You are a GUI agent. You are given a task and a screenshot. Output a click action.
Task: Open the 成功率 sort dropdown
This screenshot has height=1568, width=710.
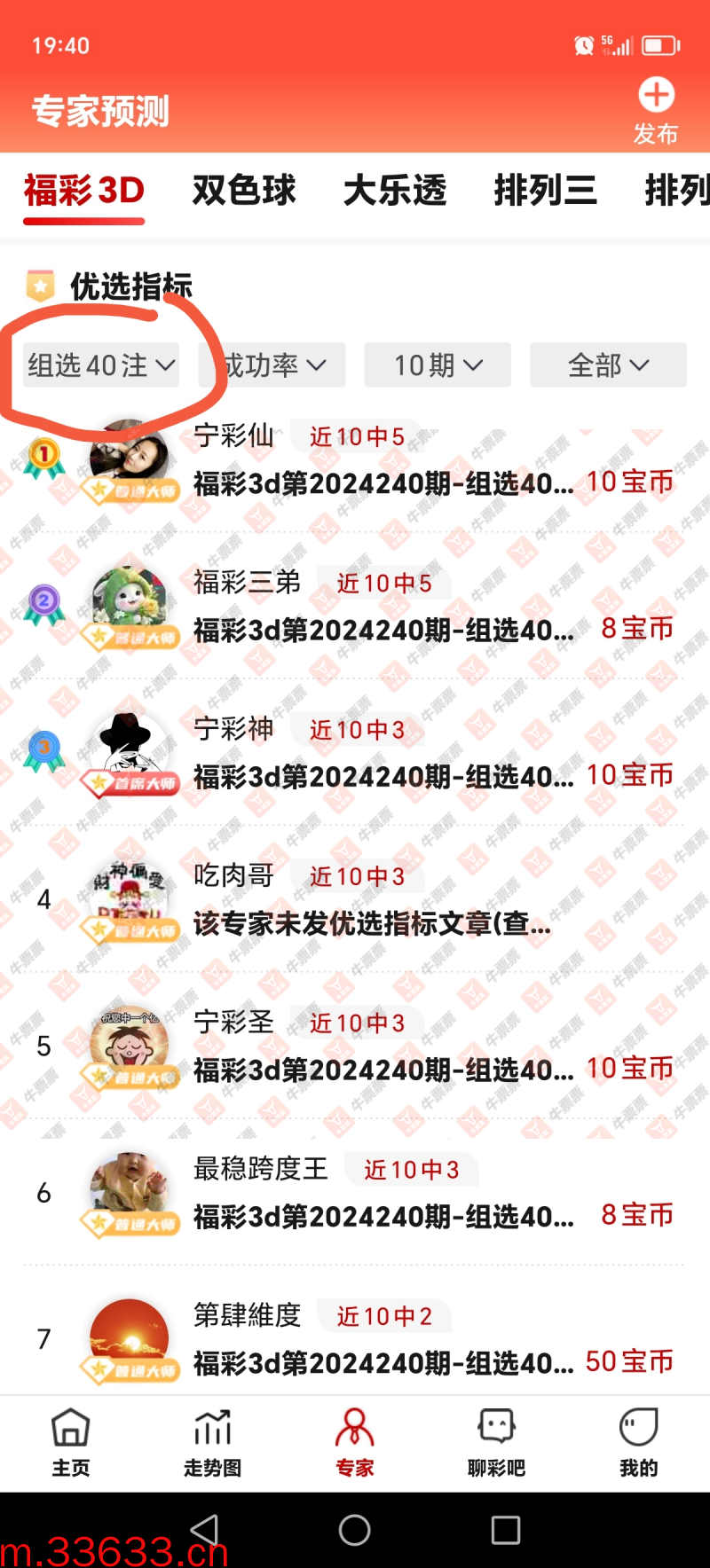coord(273,365)
